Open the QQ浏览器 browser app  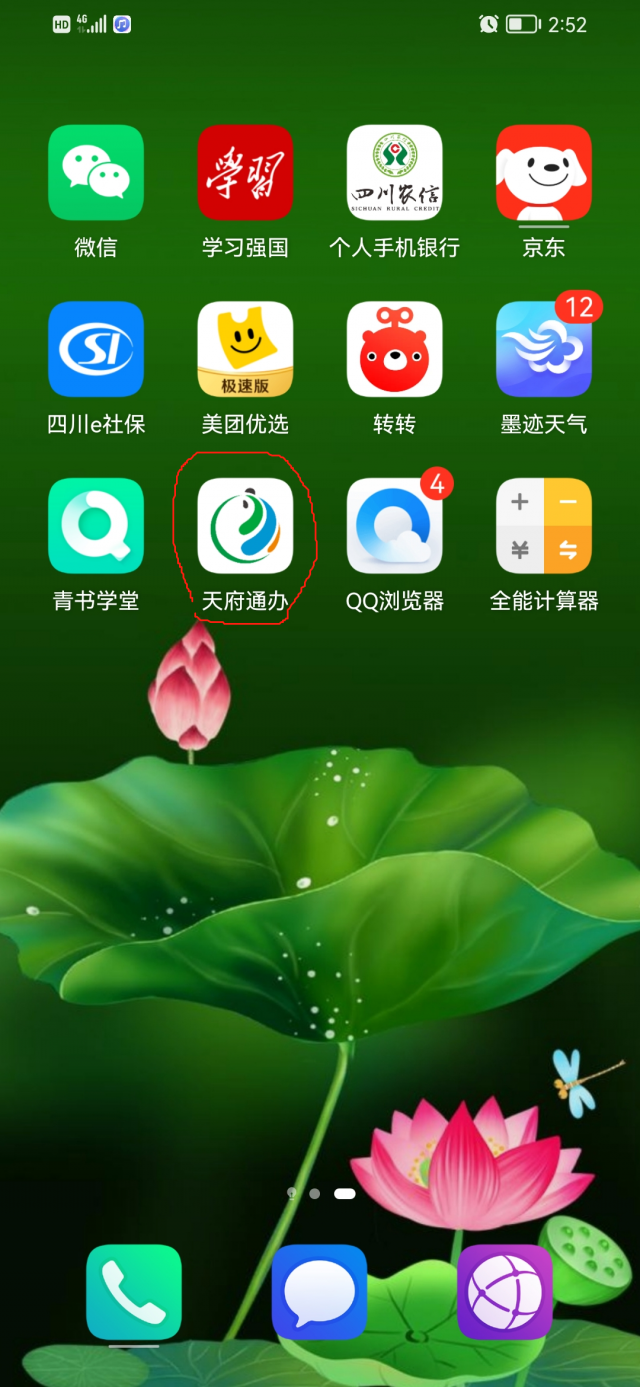[x=394, y=526]
